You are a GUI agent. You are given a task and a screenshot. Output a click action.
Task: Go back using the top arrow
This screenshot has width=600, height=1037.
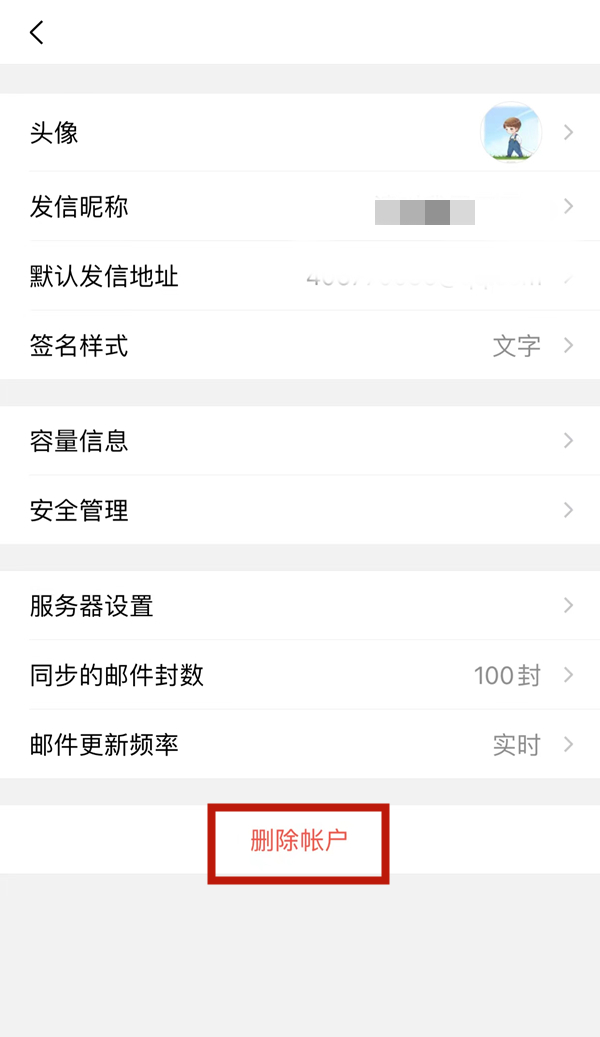pos(37,33)
